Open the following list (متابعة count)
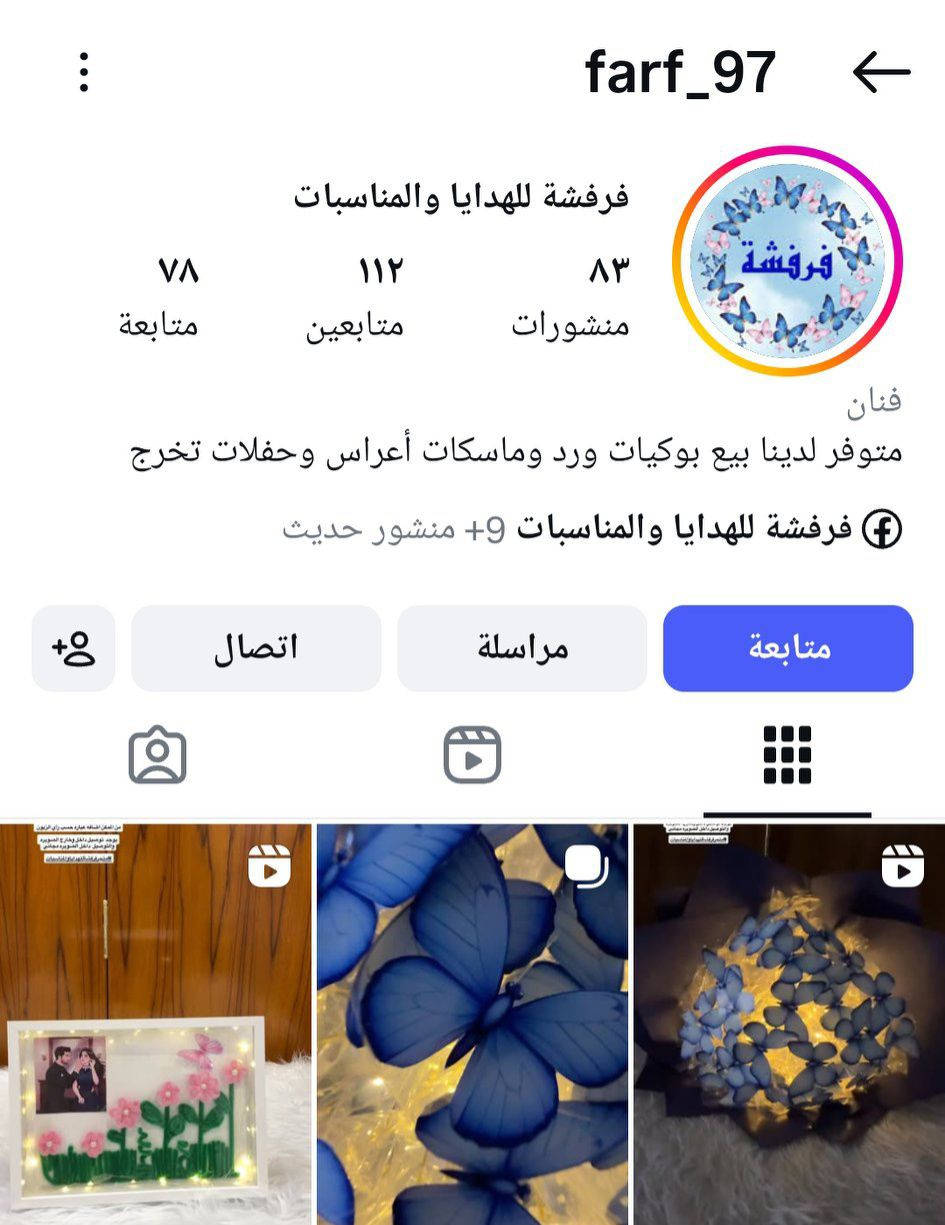The image size is (945, 1225). (159, 297)
